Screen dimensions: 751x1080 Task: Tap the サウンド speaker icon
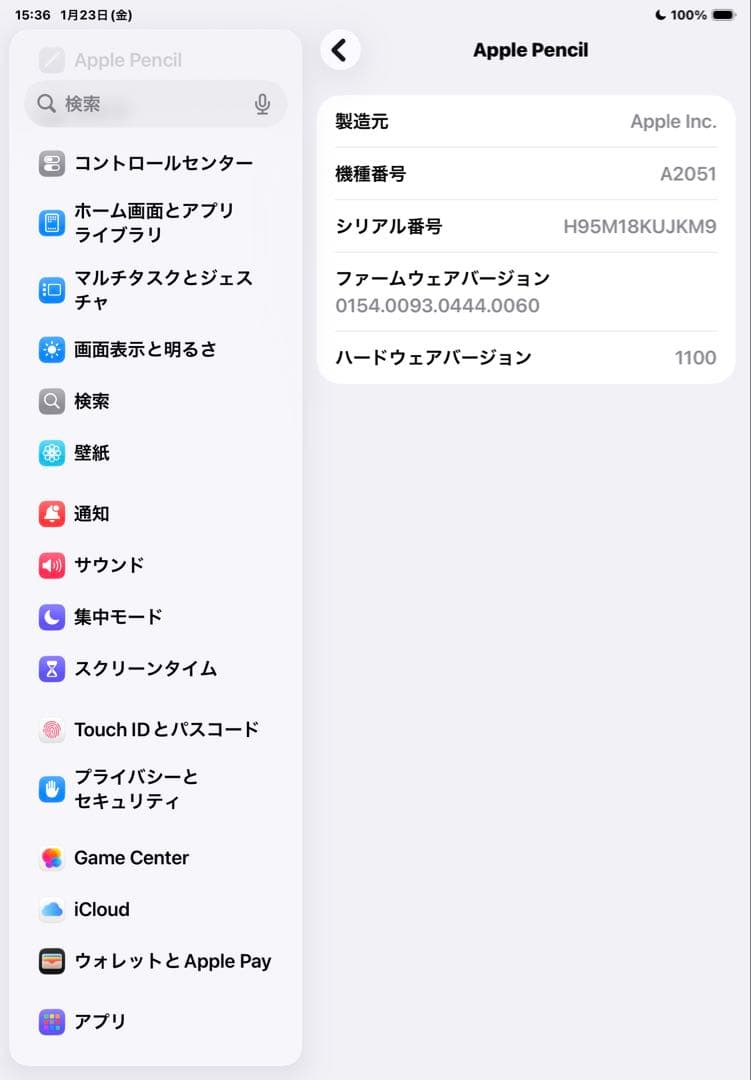[51, 565]
